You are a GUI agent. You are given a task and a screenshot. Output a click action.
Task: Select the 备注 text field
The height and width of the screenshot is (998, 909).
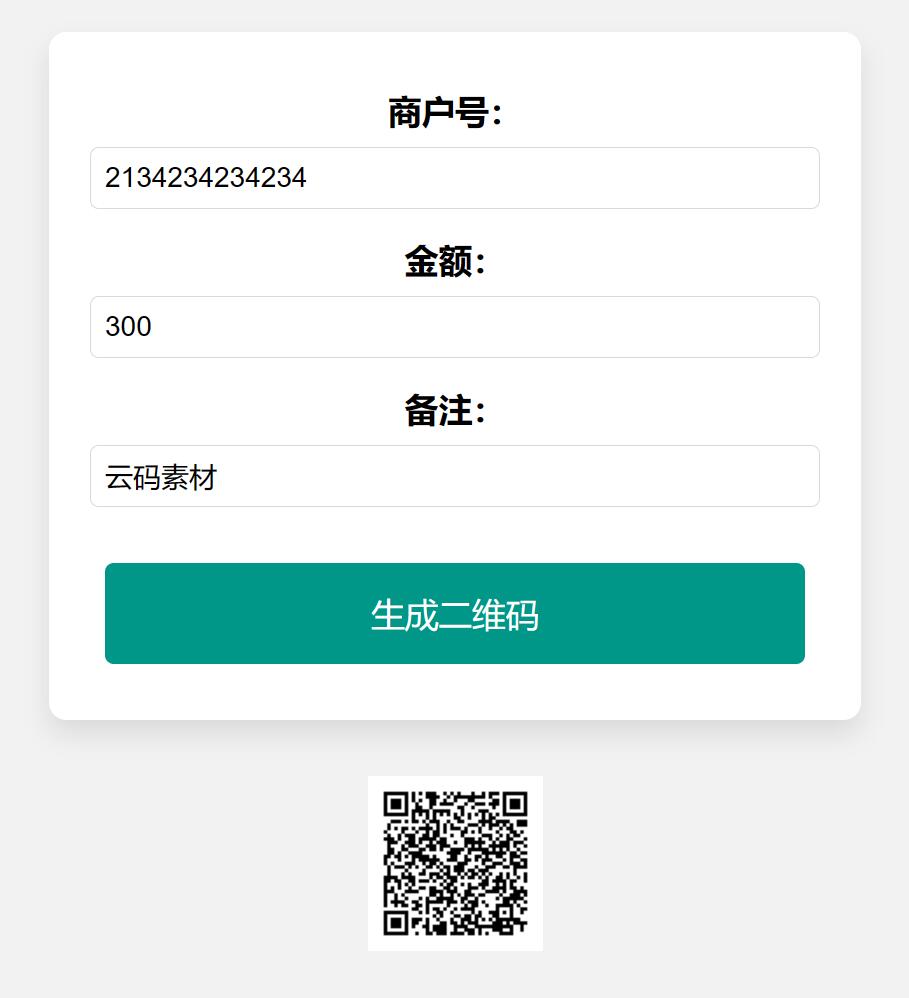pyautogui.click(x=454, y=476)
